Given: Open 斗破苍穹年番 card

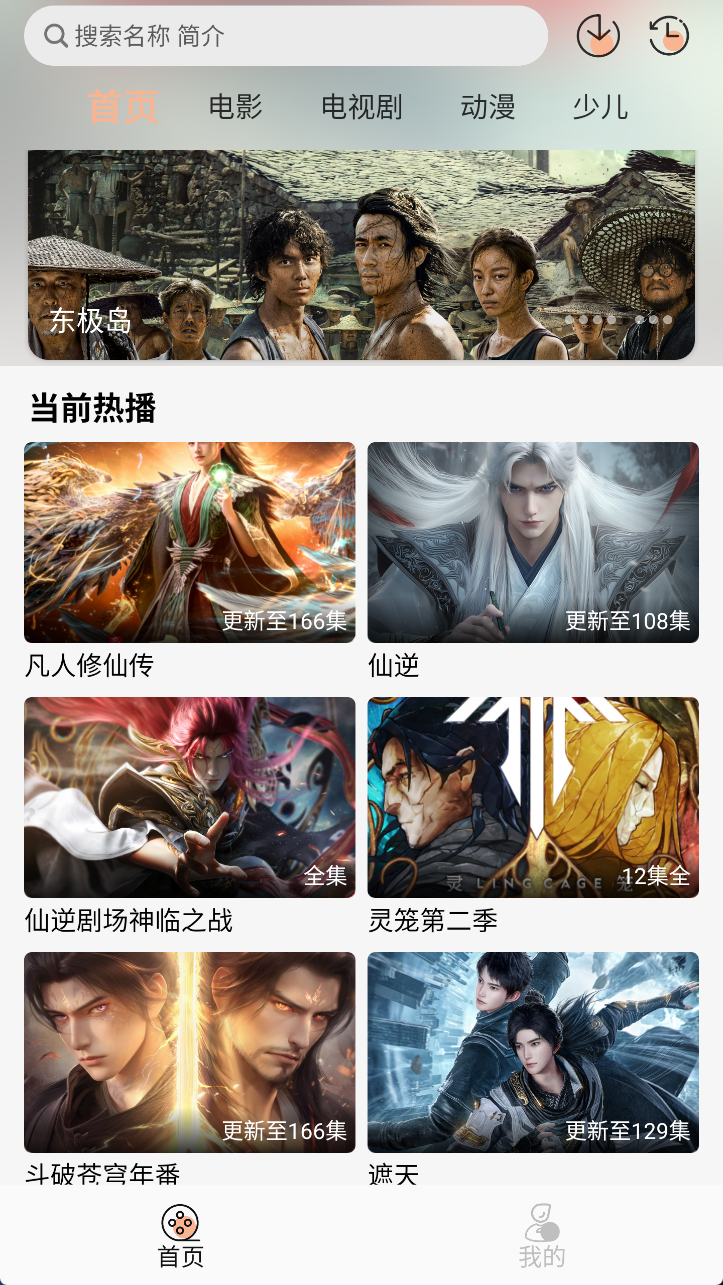Looking at the screenshot, I should (x=189, y=1052).
